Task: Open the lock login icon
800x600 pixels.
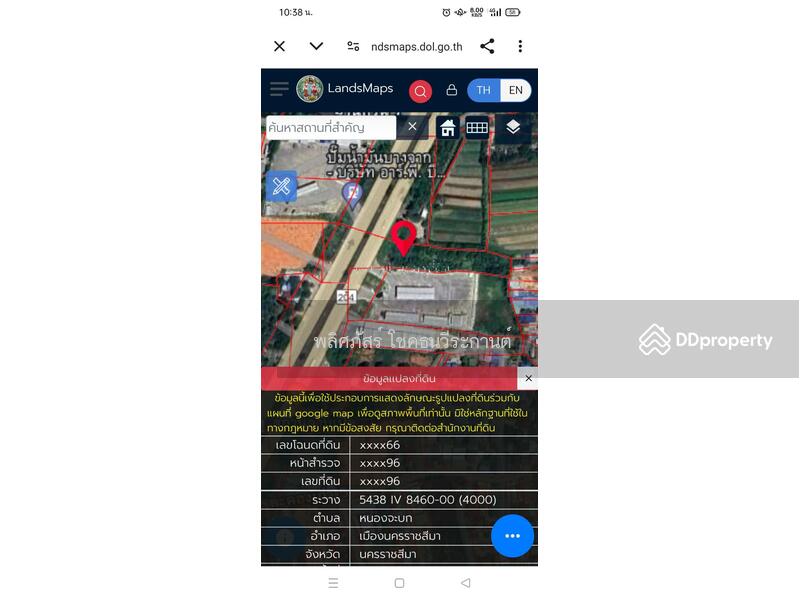Action: (451, 90)
